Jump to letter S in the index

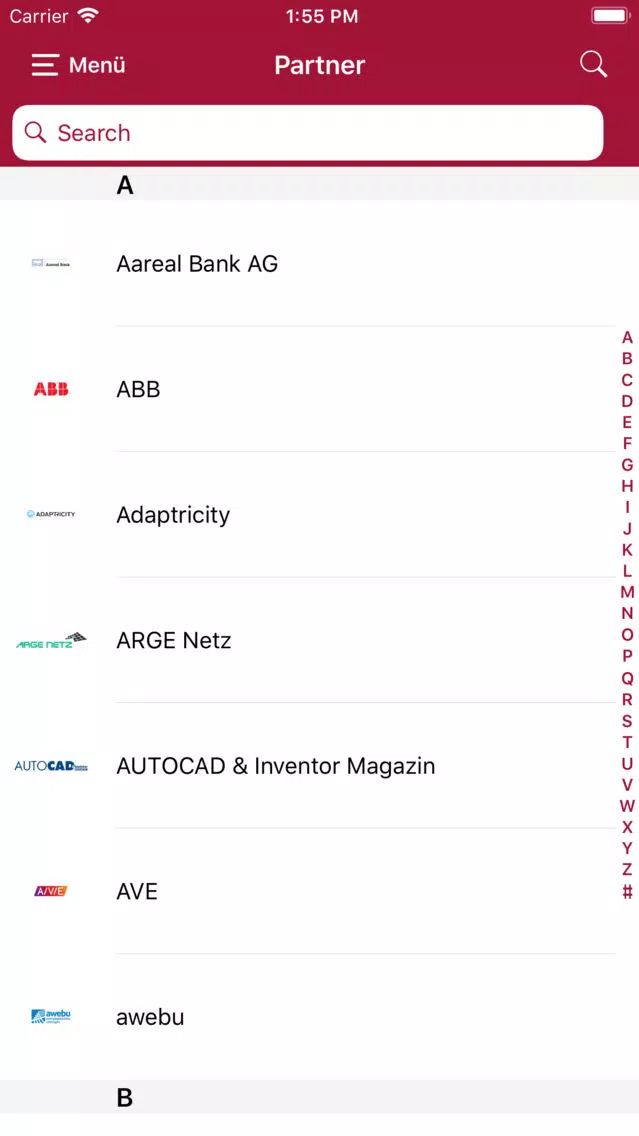627,721
